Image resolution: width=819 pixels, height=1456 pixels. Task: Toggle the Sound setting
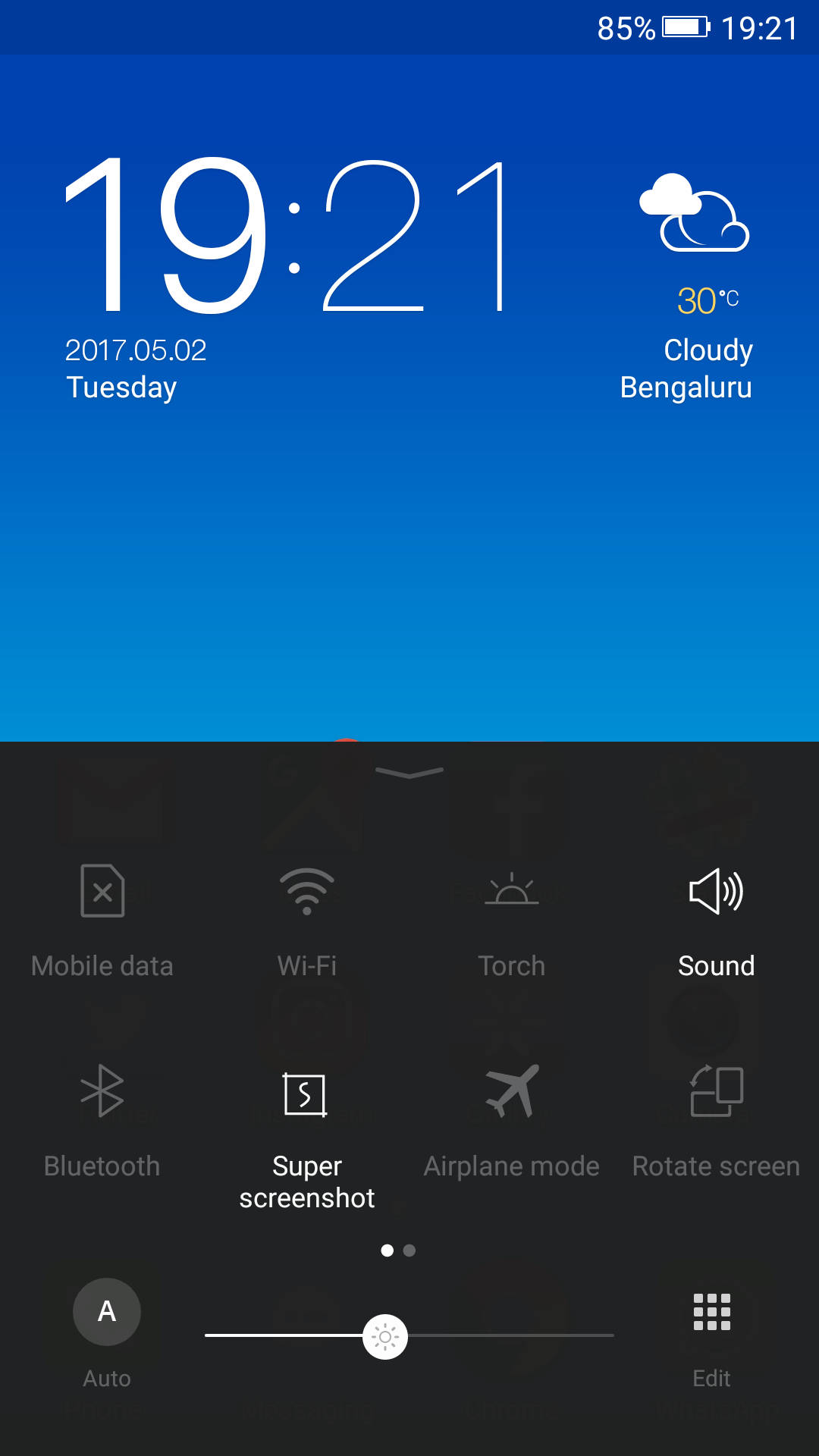[716, 892]
